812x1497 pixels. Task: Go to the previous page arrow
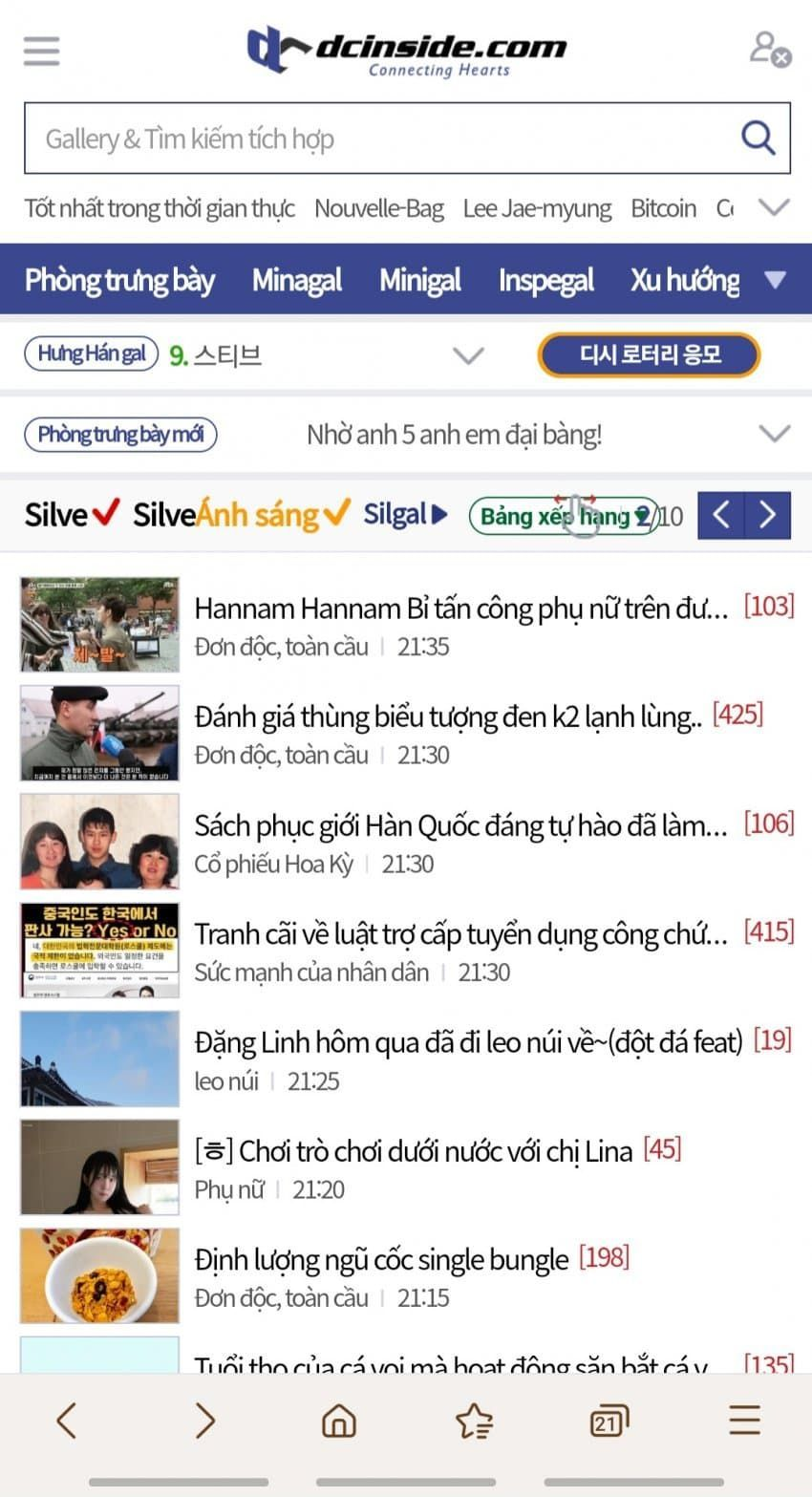point(722,515)
